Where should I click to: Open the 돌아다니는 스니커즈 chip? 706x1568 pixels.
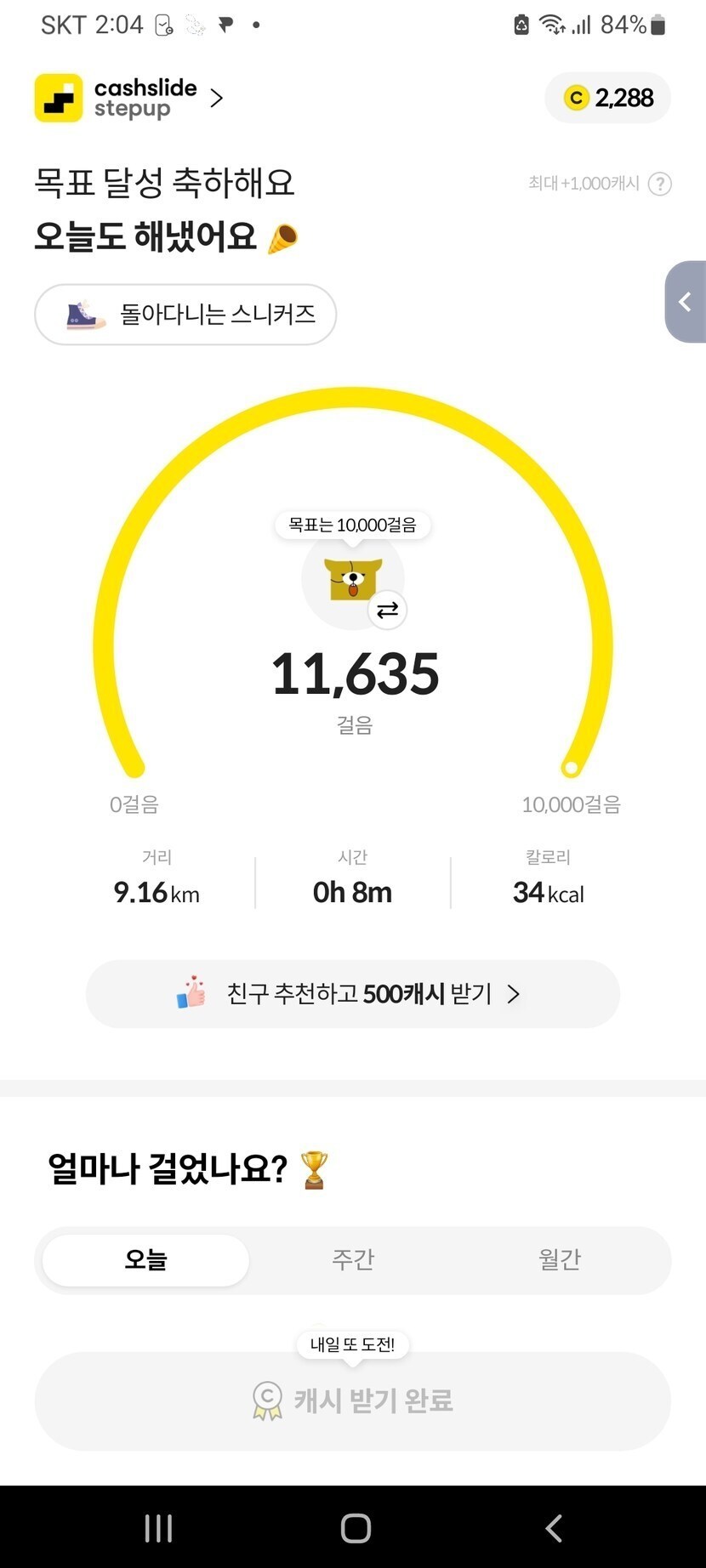coord(185,315)
